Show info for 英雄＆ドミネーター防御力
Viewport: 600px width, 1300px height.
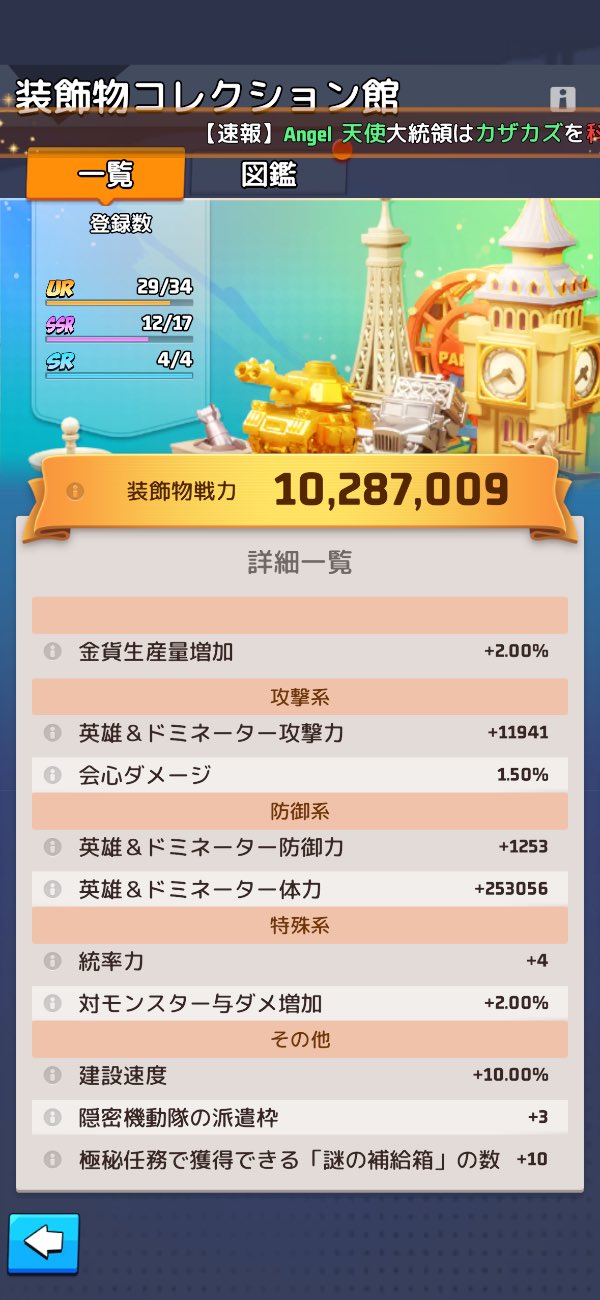[x=53, y=847]
